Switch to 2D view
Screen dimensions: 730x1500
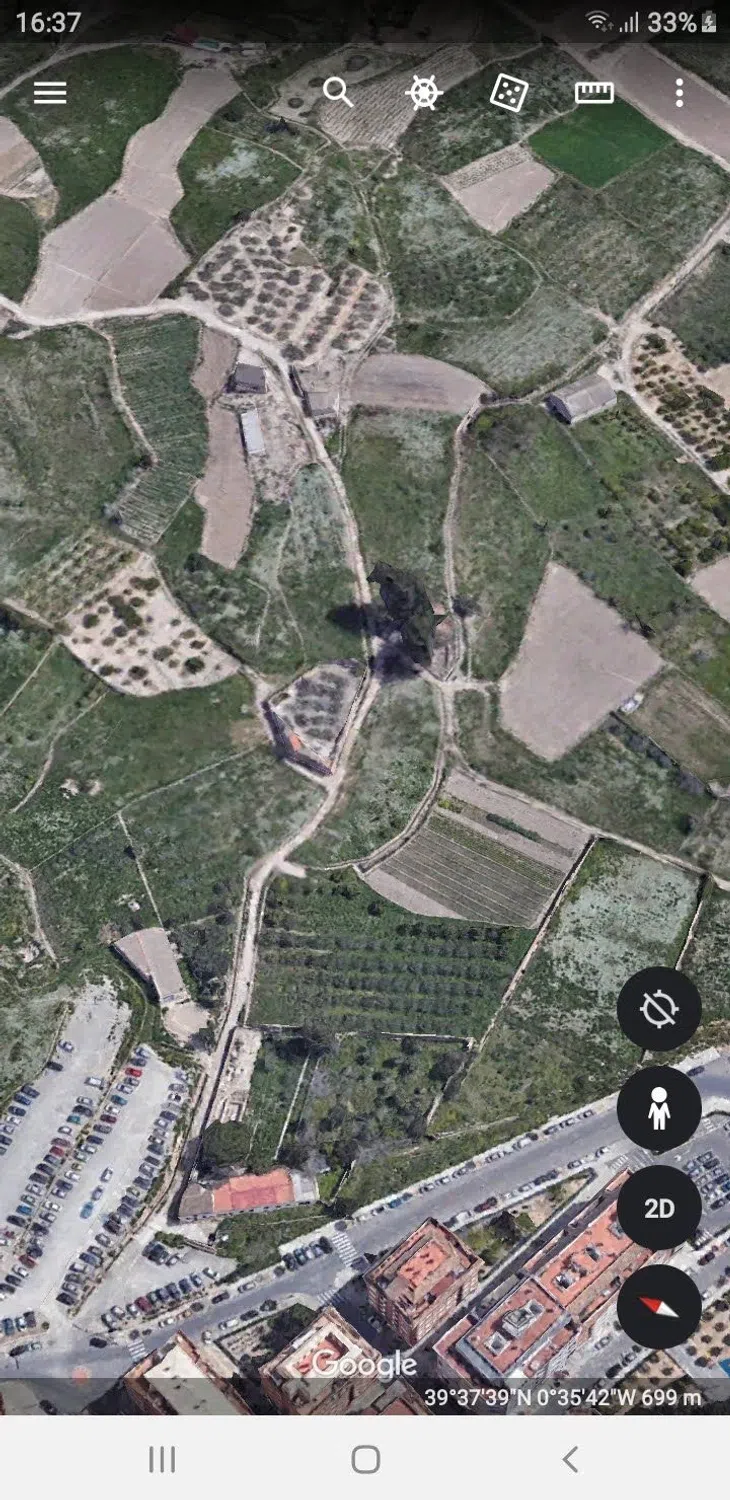[658, 1208]
